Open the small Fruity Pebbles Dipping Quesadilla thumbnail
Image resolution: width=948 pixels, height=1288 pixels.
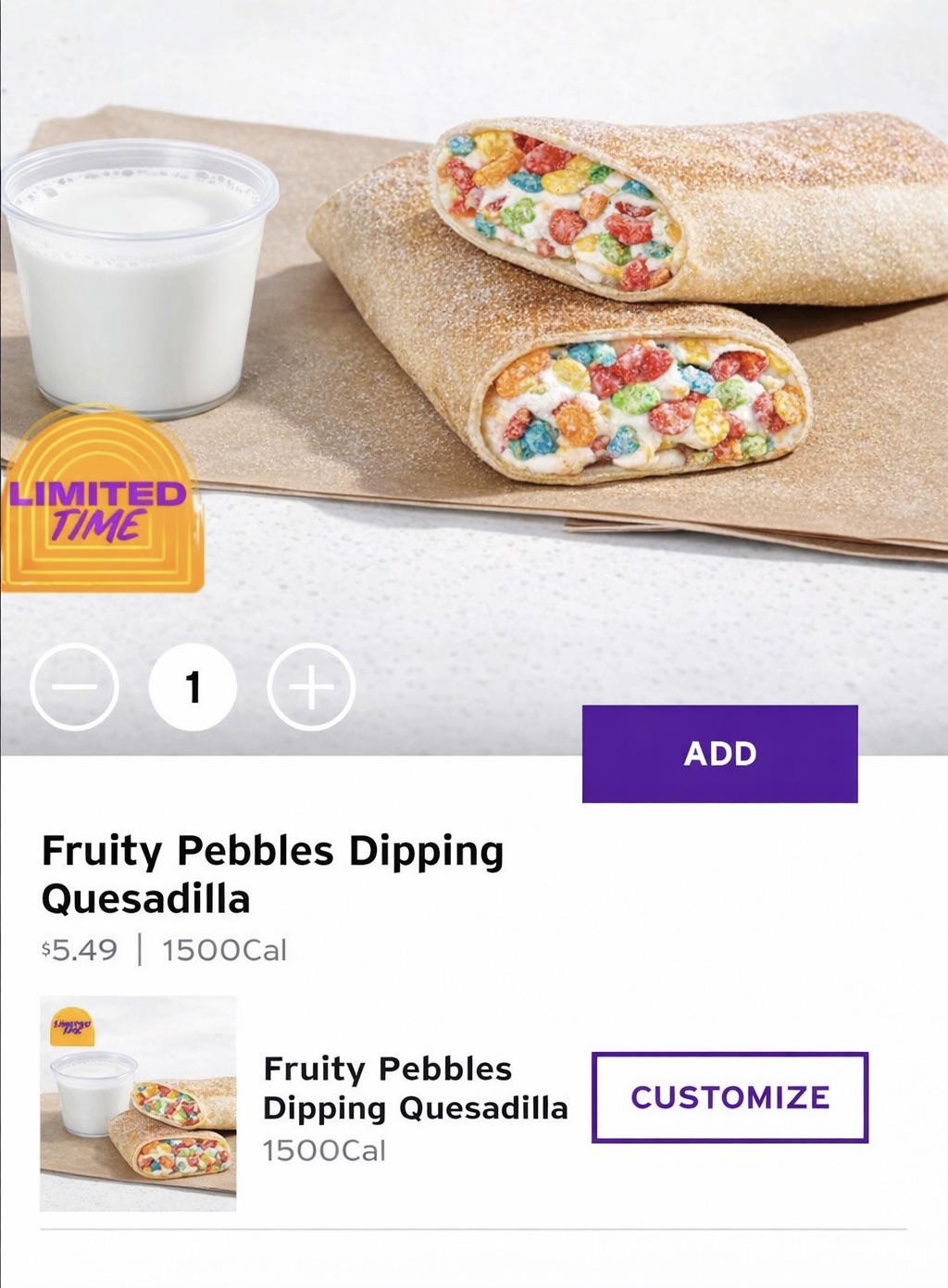coord(138,1104)
